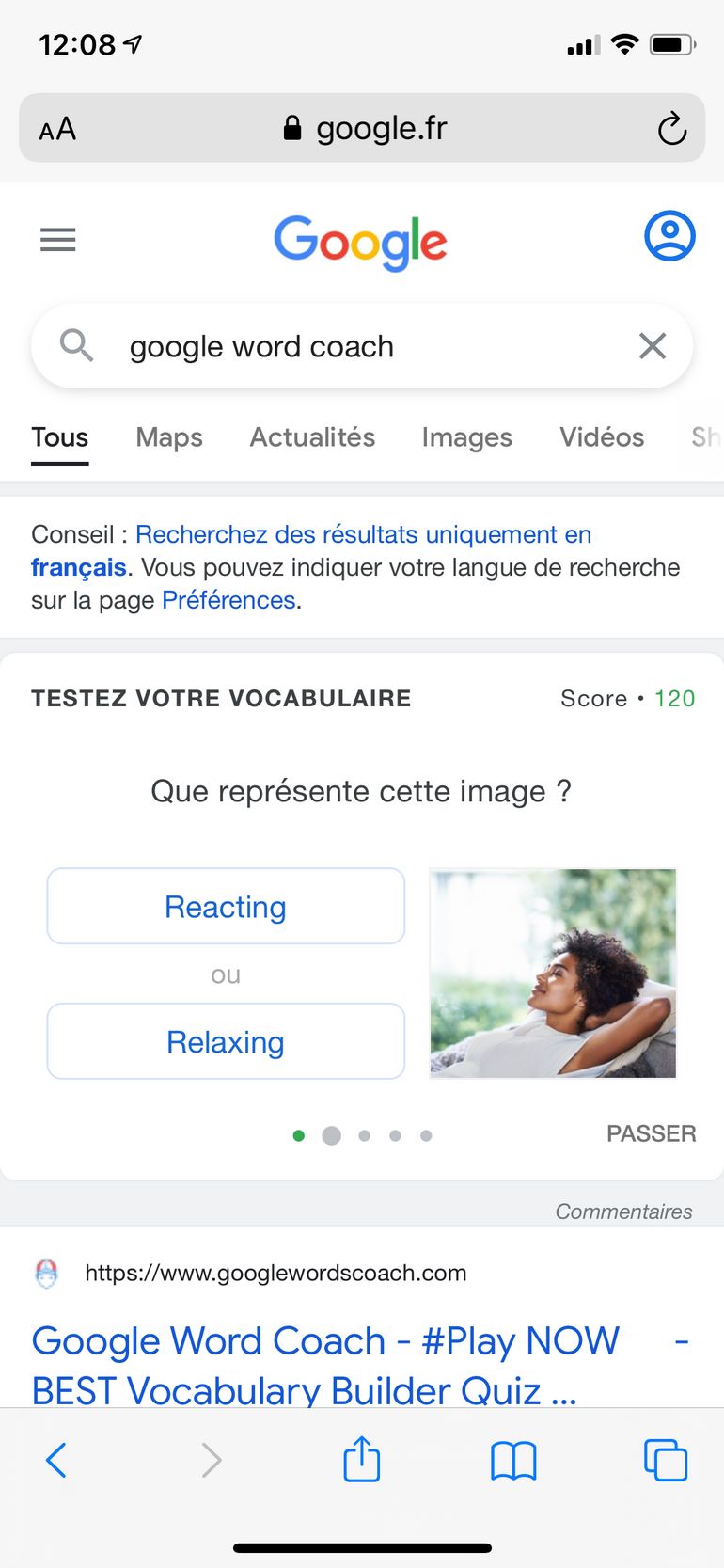724x1568 pixels.
Task: Open the Préférences link
Action: tap(228, 600)
